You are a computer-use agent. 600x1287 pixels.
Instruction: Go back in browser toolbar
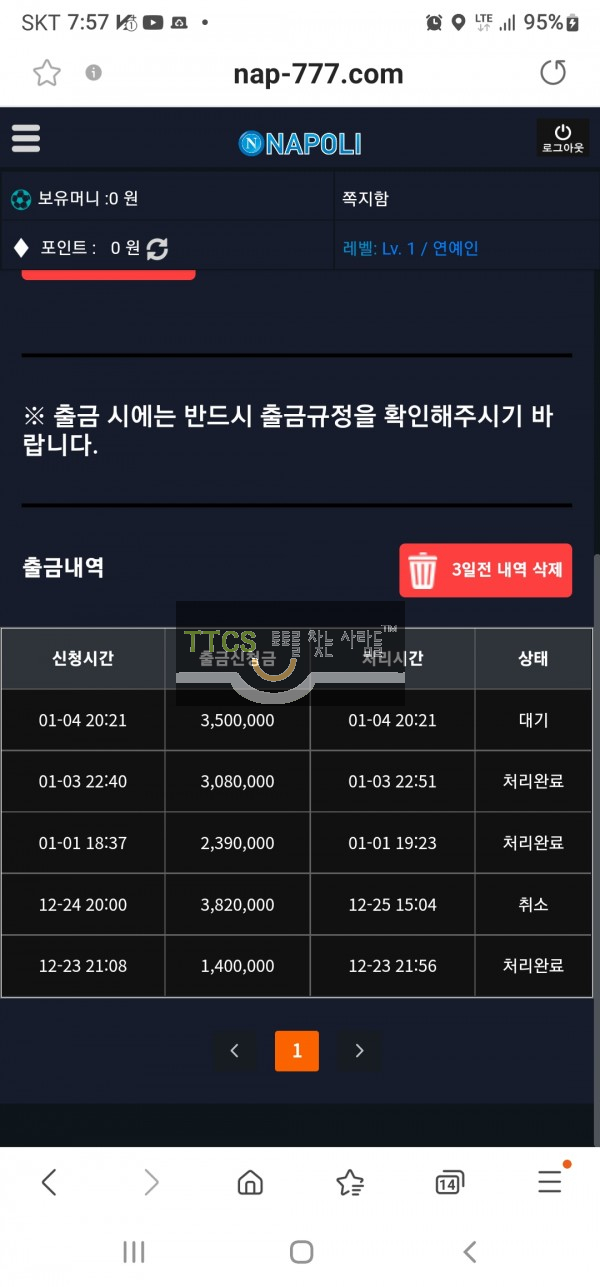tap(49, 1183)
